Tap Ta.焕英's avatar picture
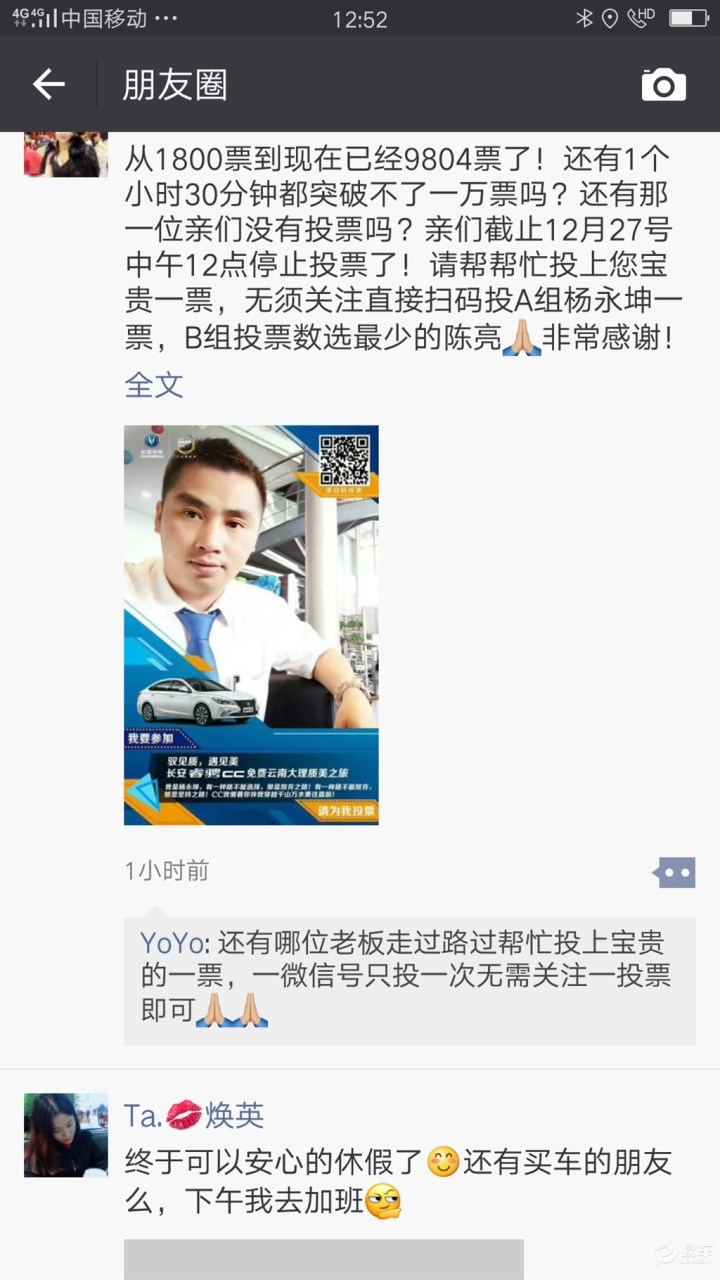The image size is (720, 1280). (x=66, y=1135)
